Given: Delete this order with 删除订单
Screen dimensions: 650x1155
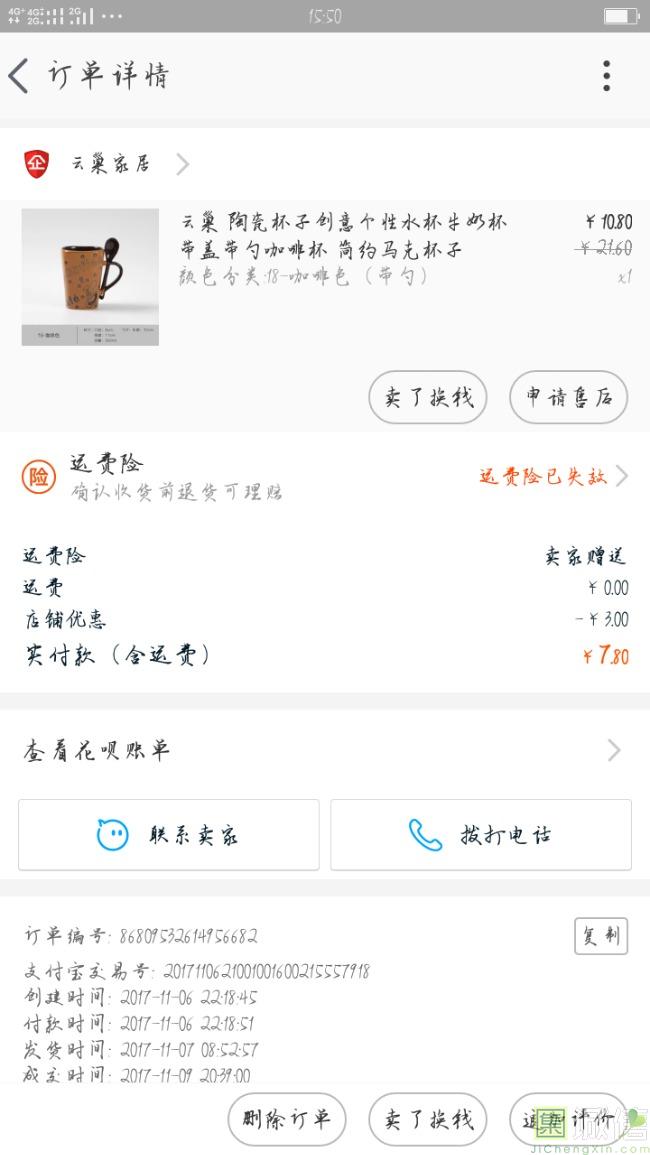Looking at the screenshot, I should click(x=286, y=1119).
